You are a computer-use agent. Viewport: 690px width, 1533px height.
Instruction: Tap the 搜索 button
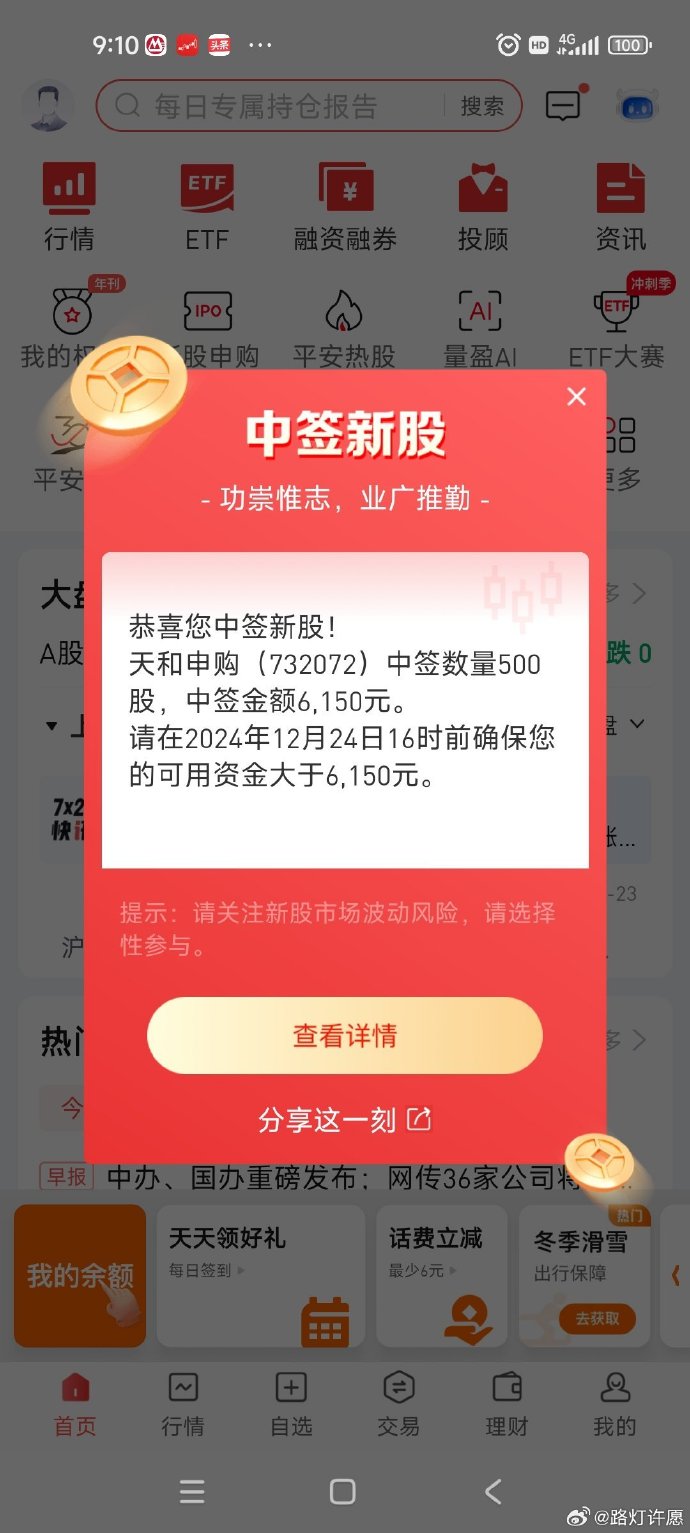(x=482, y=106)
